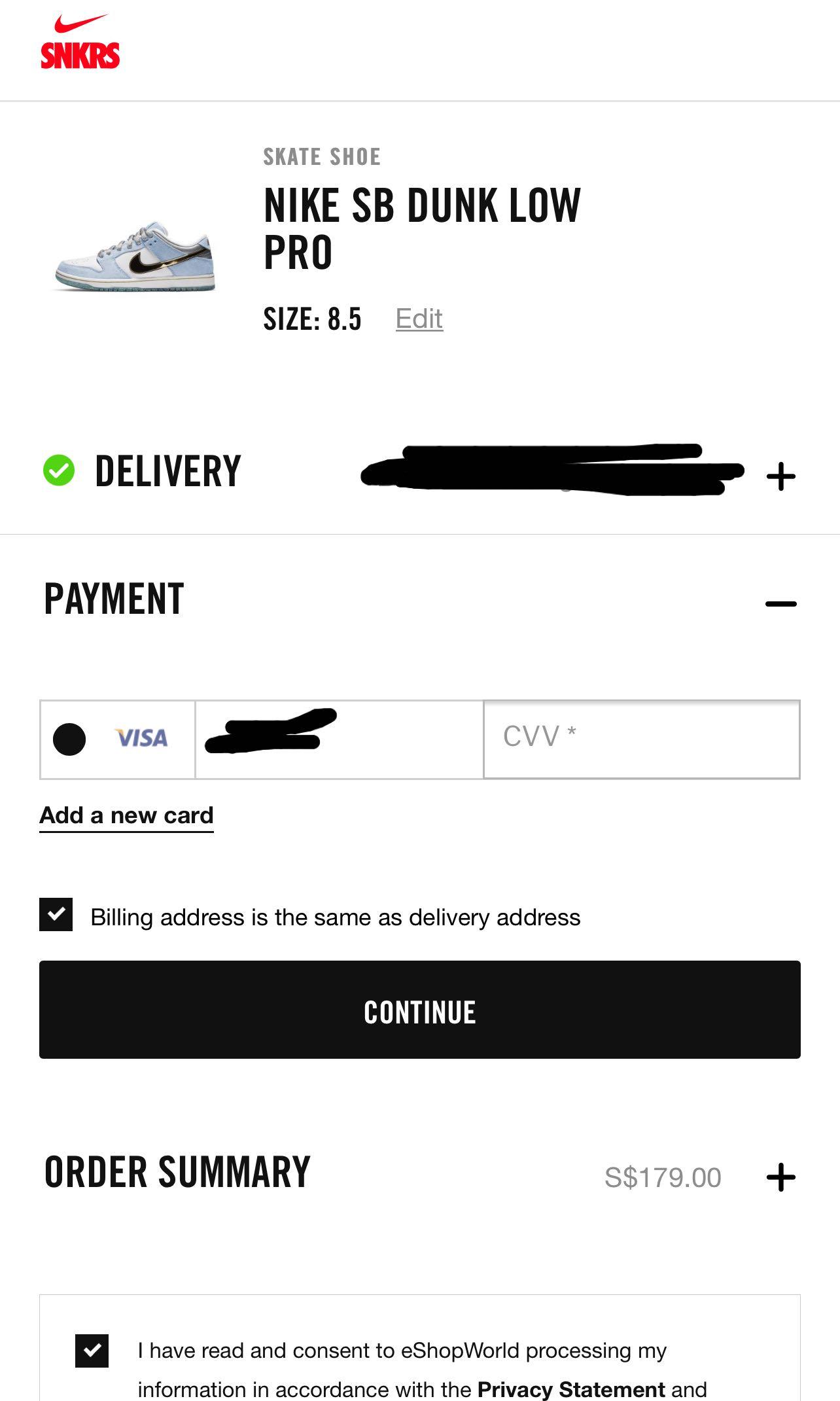This screenshot has height=1401, width=840.
Task: Expand the Delivery section
Action: pos(781,476)
